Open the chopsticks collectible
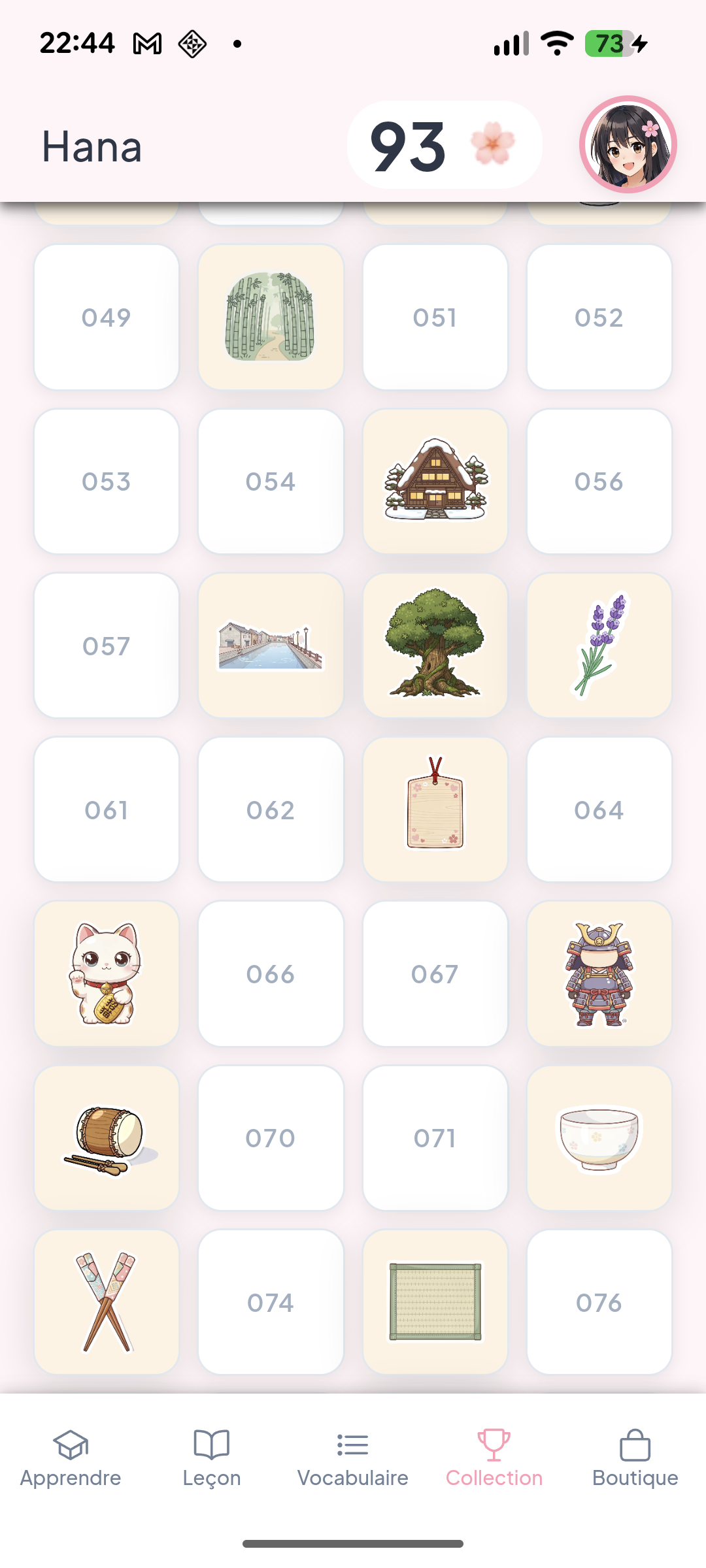706x1568 pixels. click(107, 1302)
